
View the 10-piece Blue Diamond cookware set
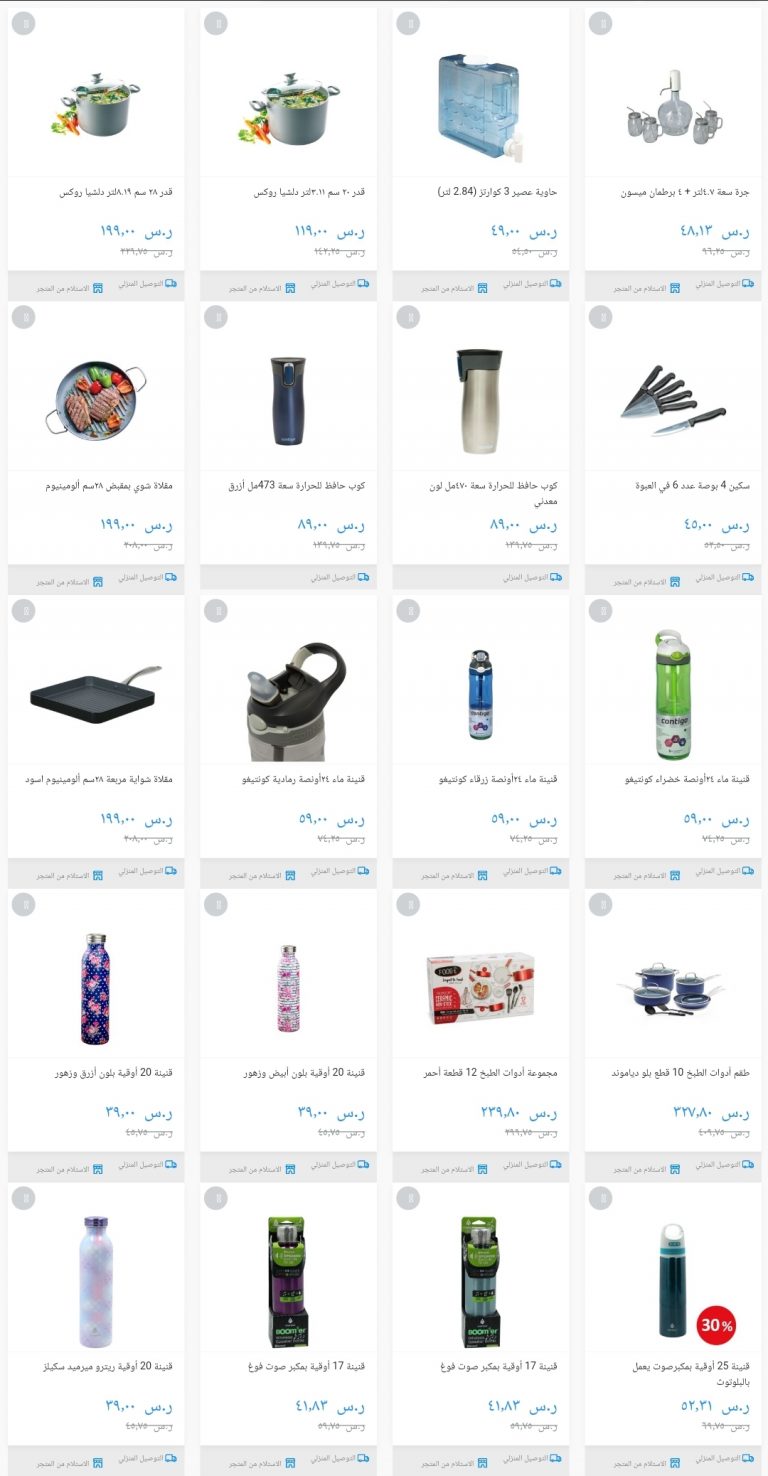(x=673, y=1034)
